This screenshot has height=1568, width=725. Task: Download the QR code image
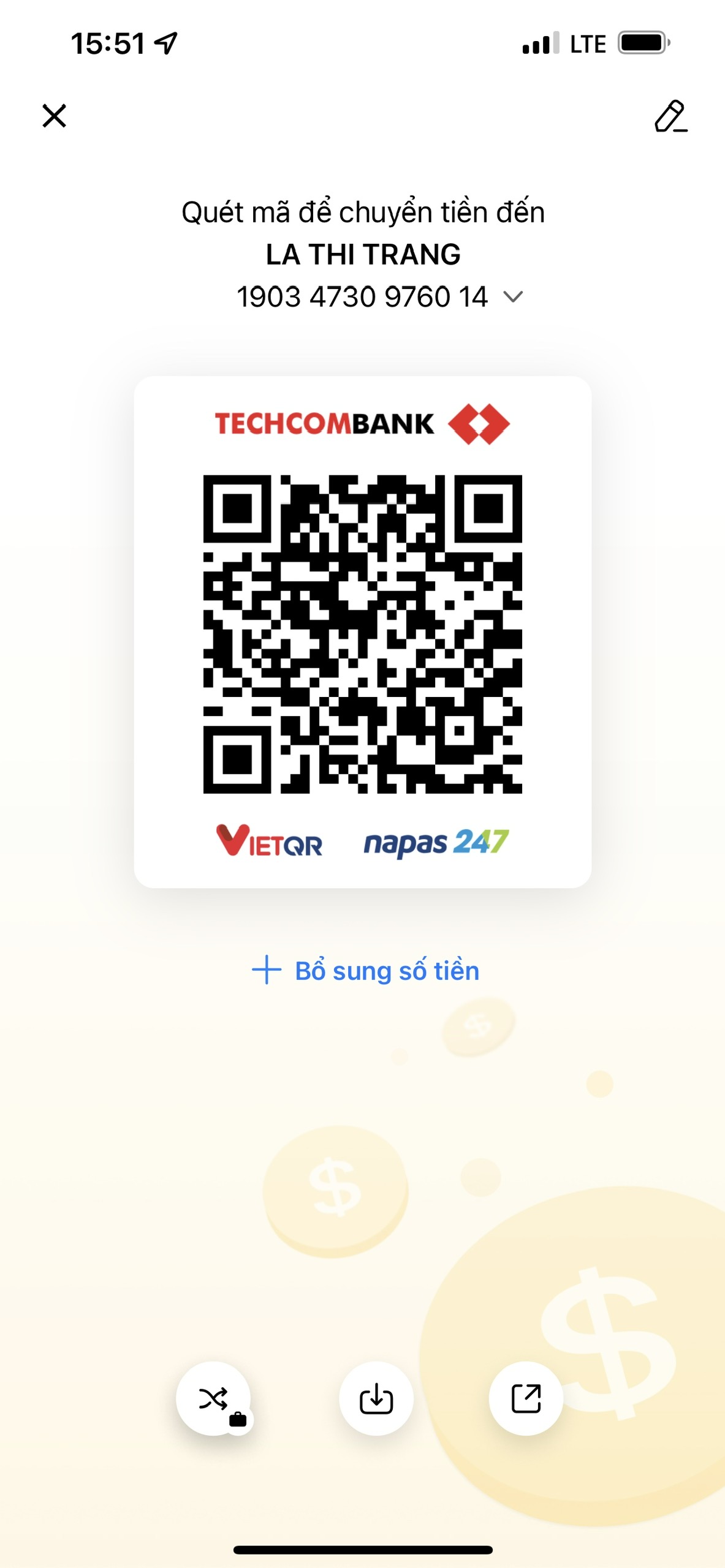click(376, 1398)
